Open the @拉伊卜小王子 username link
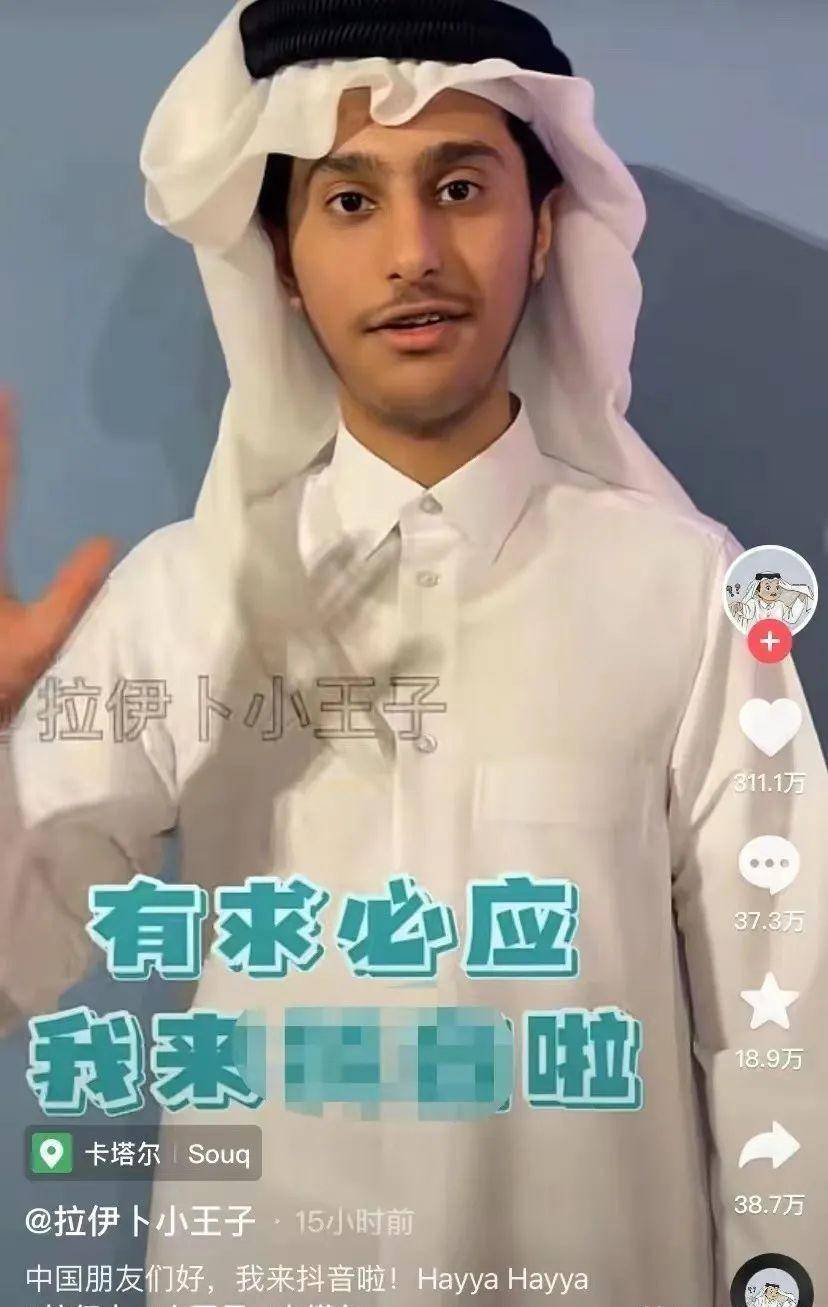The image size is (828, 1307). 140,1222
